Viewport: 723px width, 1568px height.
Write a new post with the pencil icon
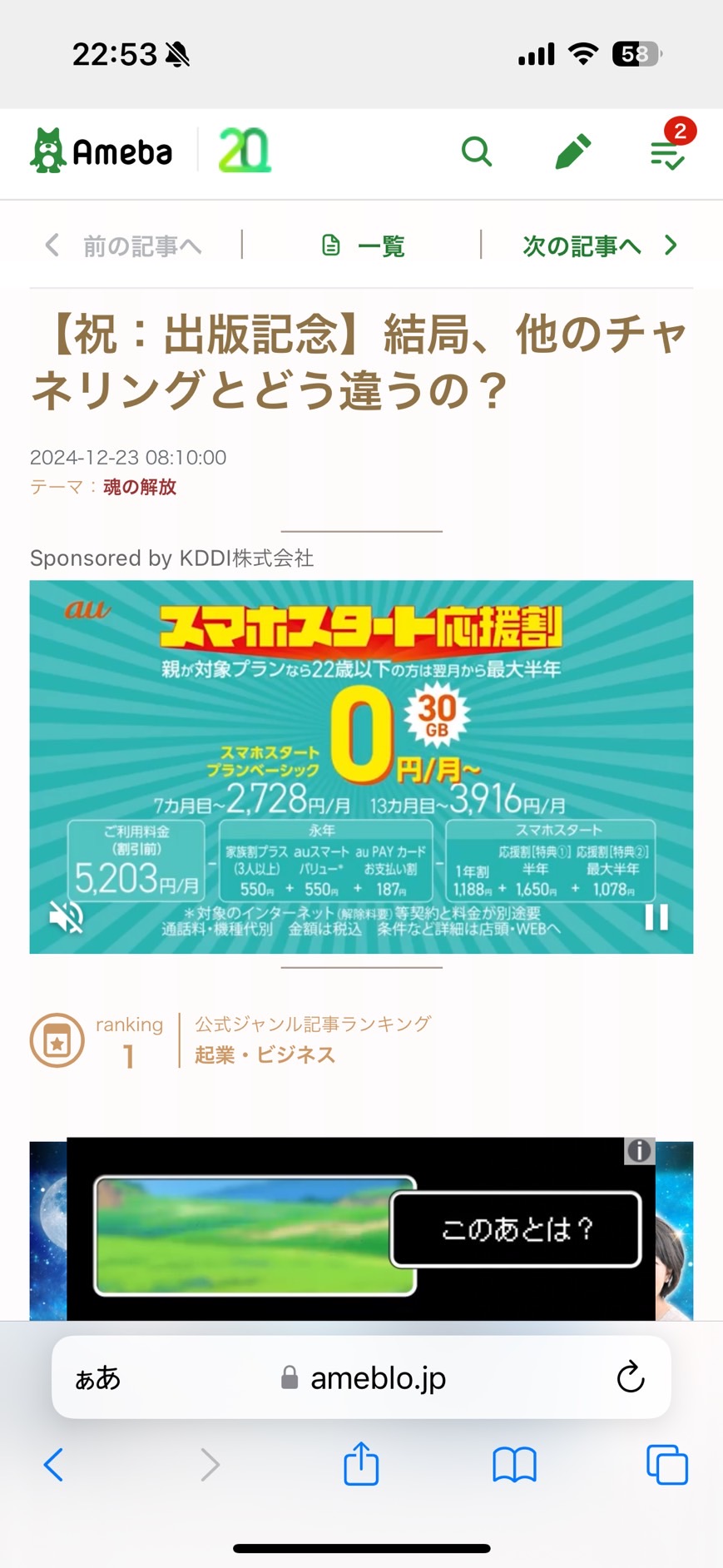click(x=572, y=151)
